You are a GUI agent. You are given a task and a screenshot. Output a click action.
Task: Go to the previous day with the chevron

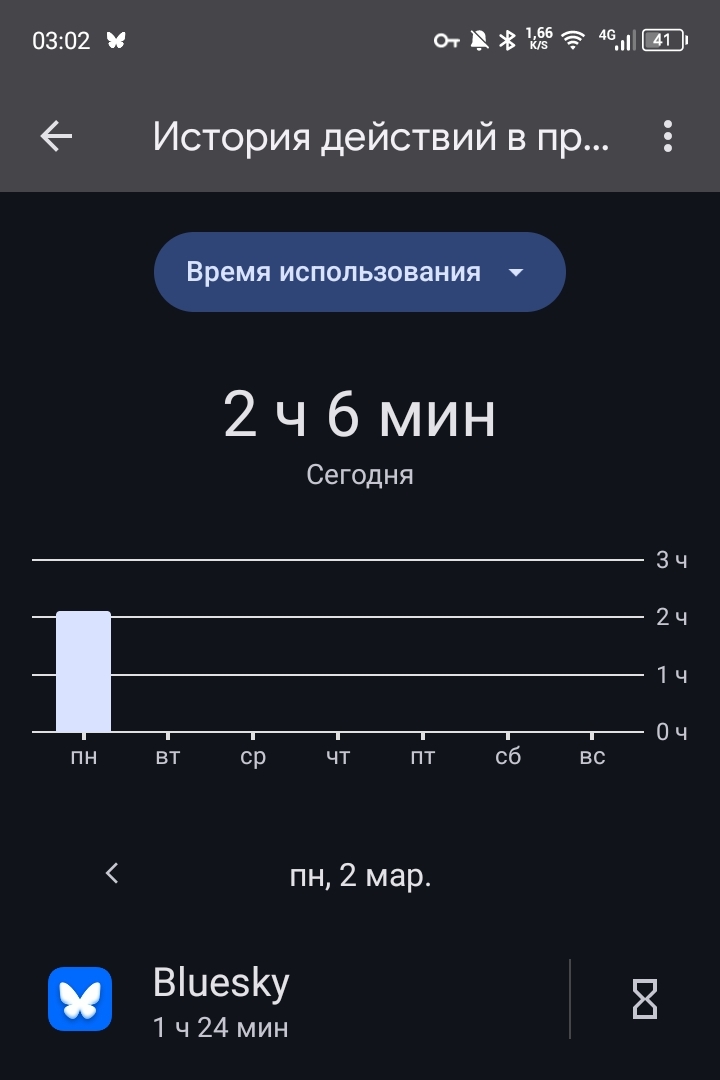(112, 873)
